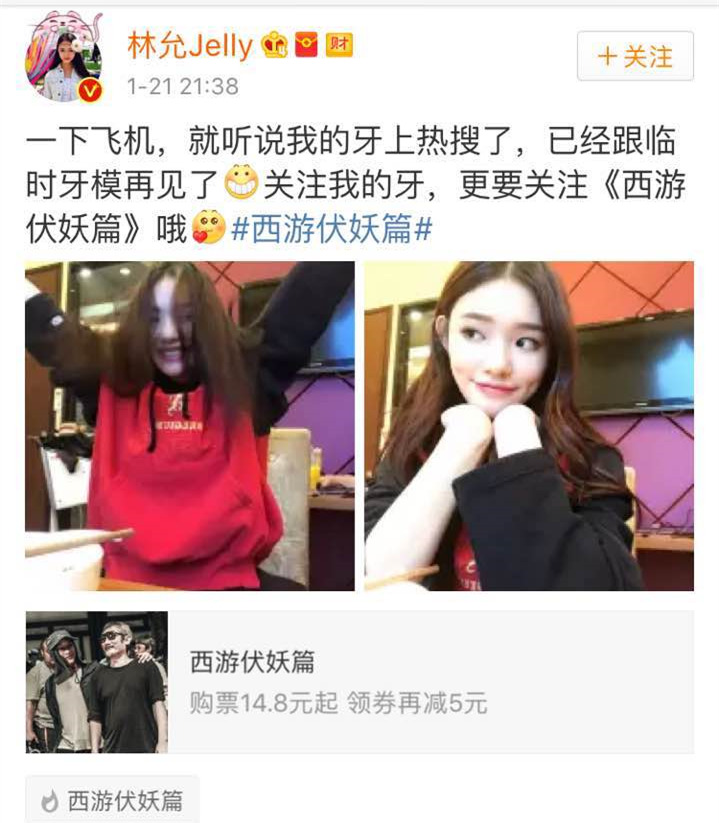
Task: Open 林允Jelly's profile avatar
Action: coord(63,61)
